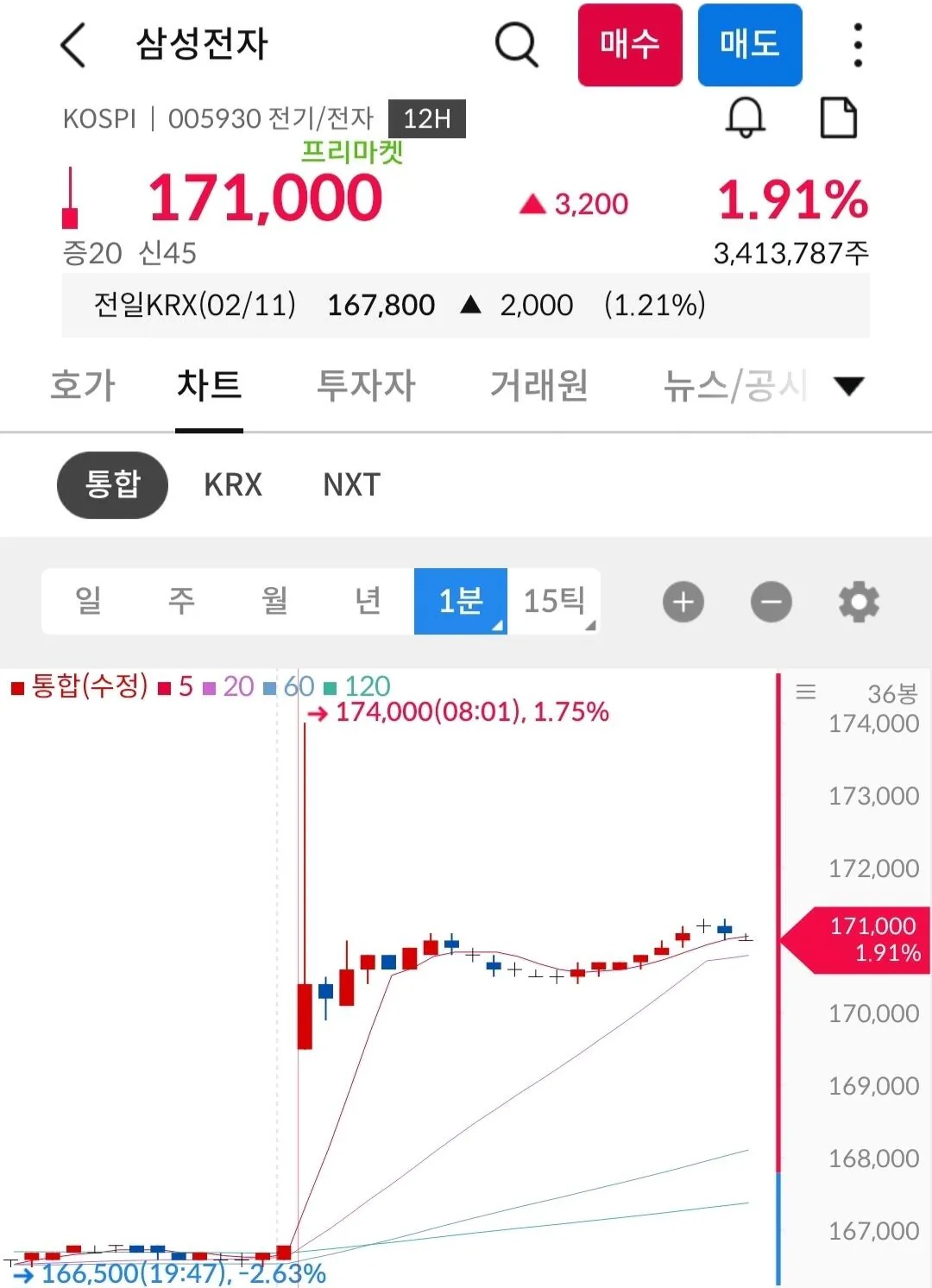Switch to the 투자자 tab

pyautogui.click(x=366, y=385)
